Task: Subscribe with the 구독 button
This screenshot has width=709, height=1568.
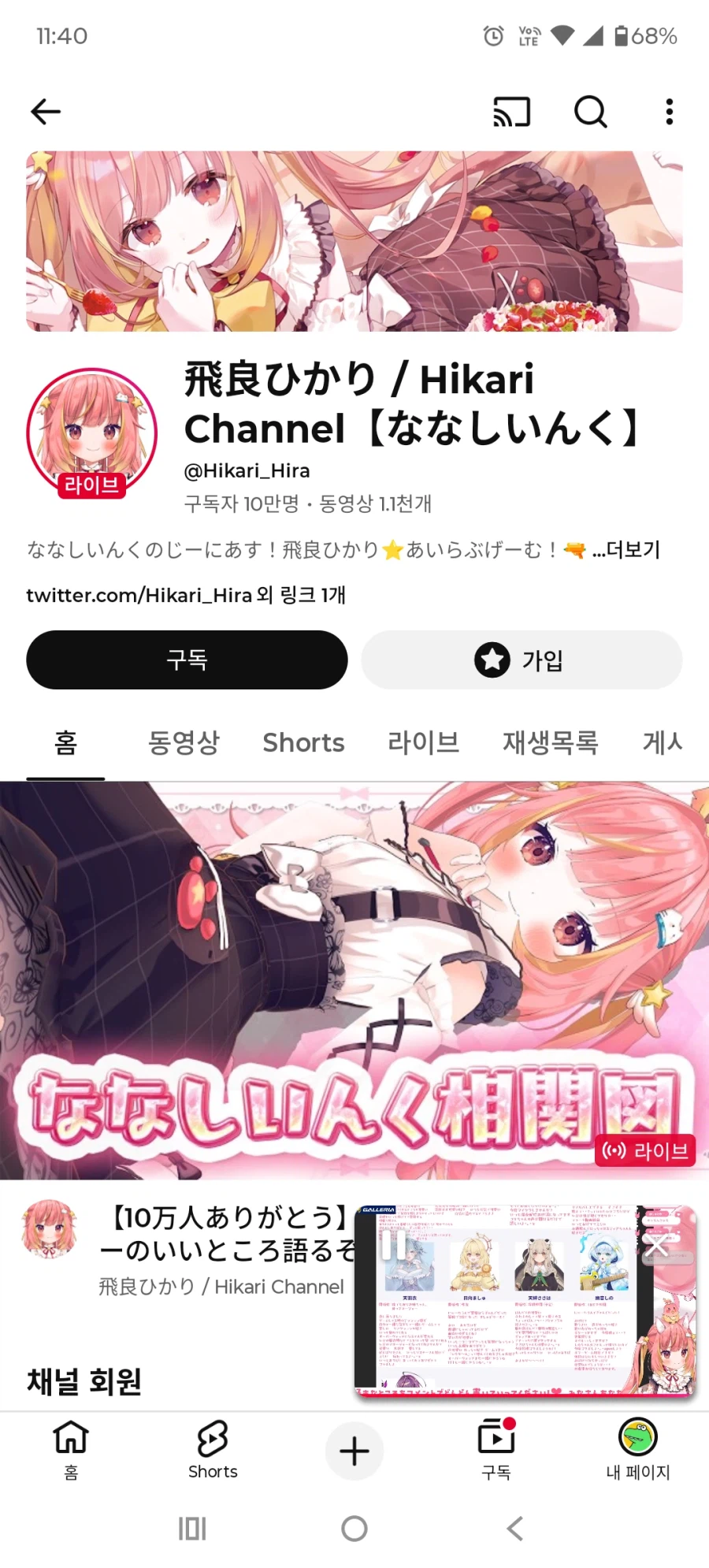Action: (x=187, y=660)
